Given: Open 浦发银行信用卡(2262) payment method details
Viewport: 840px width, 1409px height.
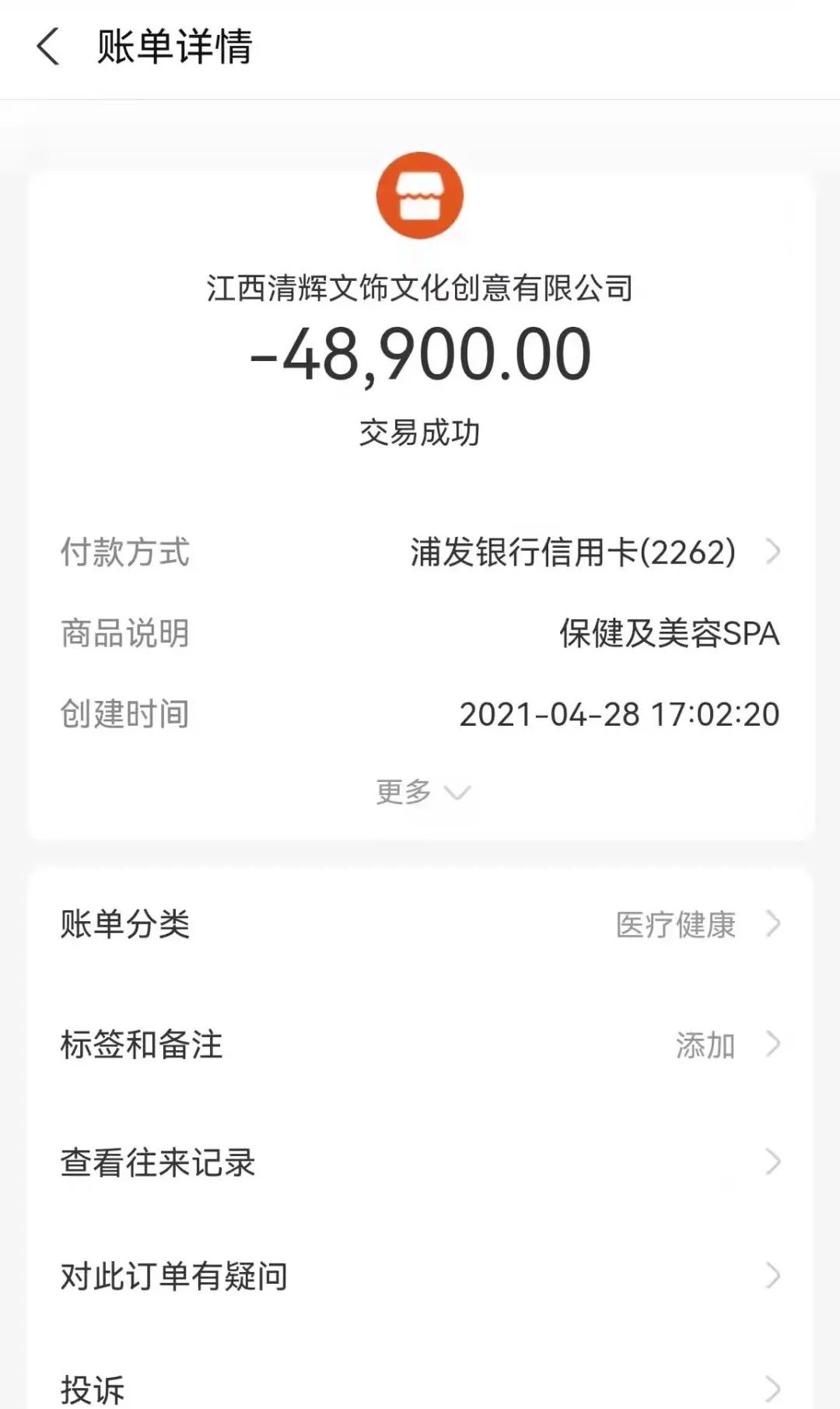Looking at the screenshot, I should 572,552.
